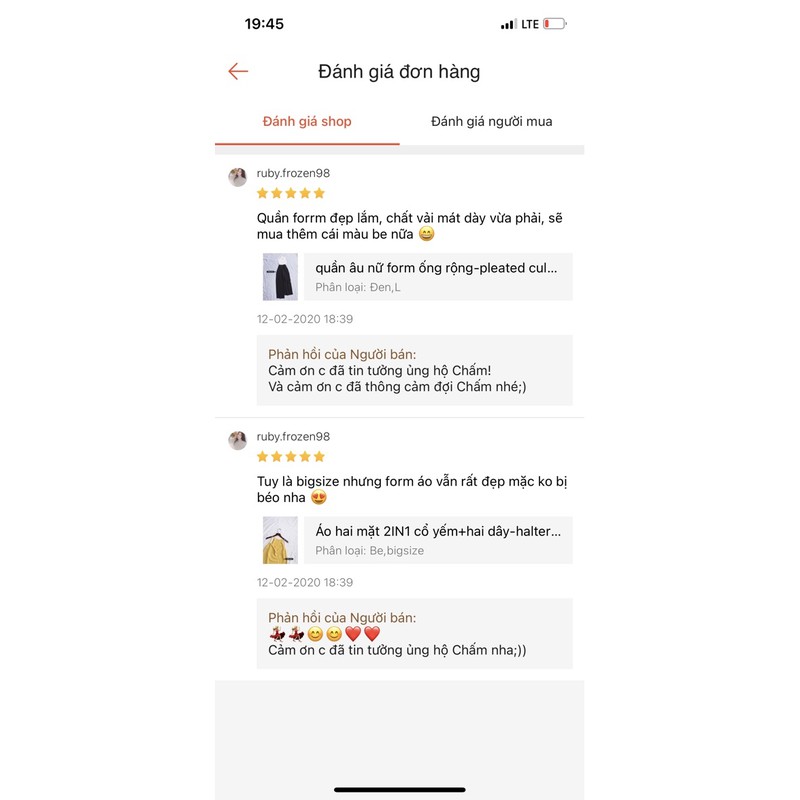Open ruby.frozen98 profile on the bigsize review
800x800 pixels.
[293, 437]
